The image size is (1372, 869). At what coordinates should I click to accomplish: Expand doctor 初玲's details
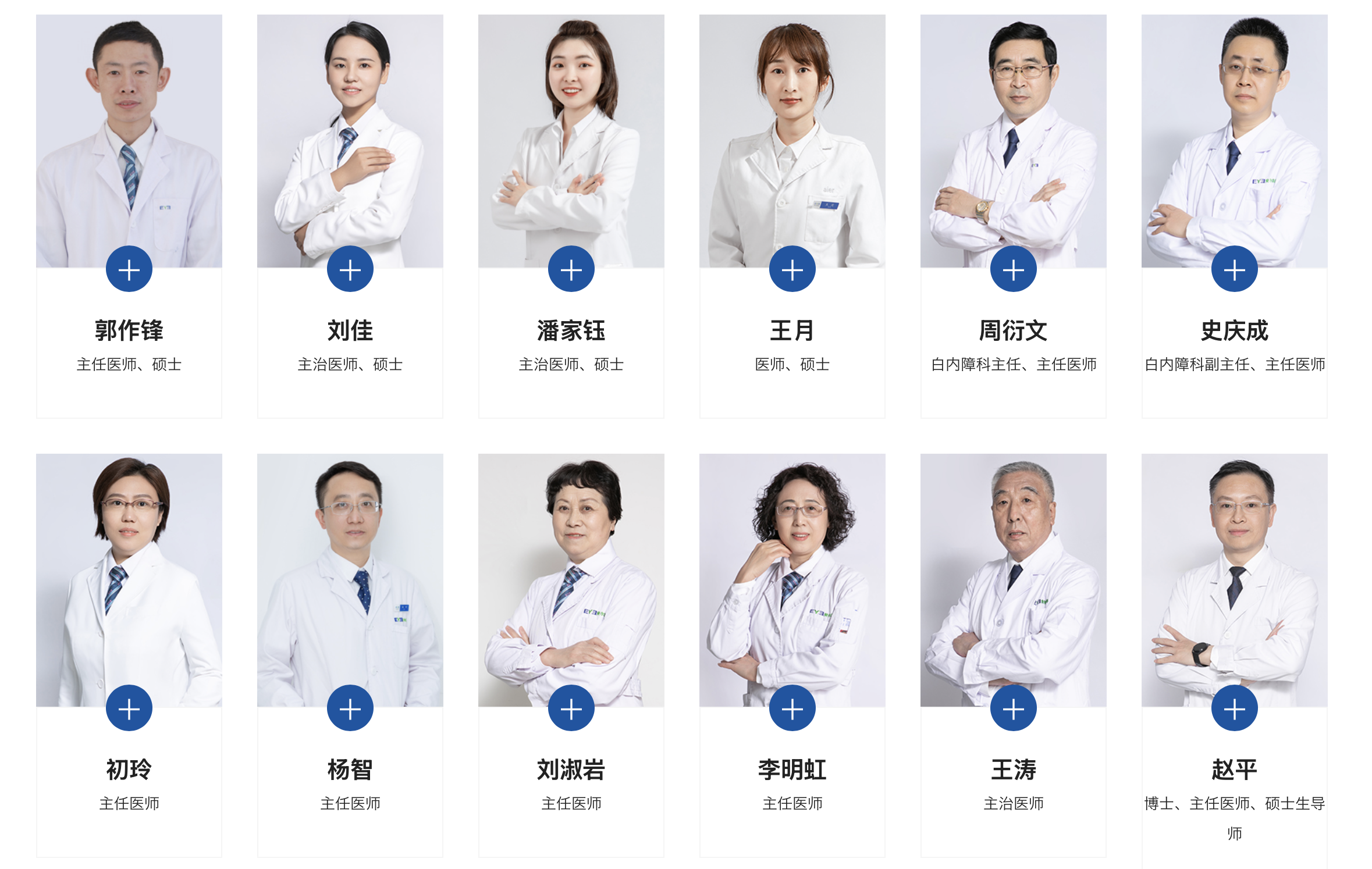129,708
